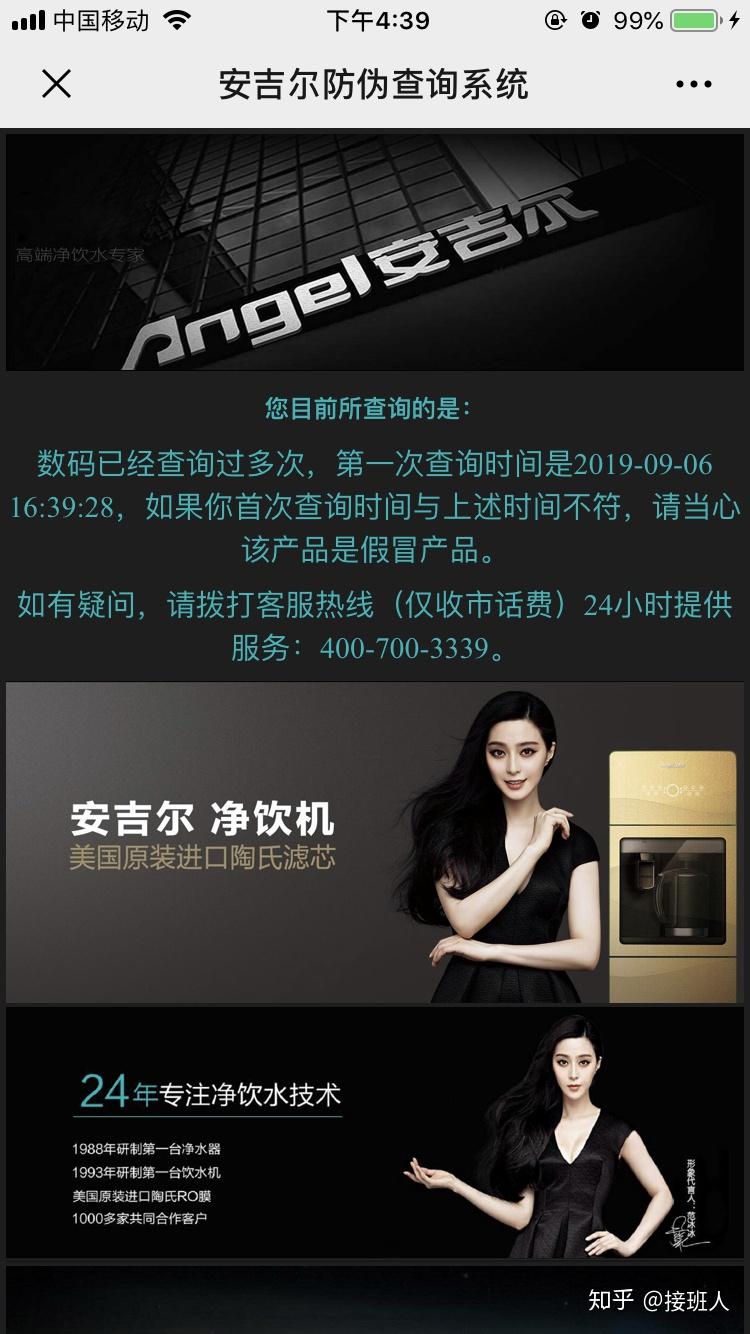Close the anti-counterfeit query page
The width and height of the screenshot is (750, 1334).
pyautogui.click(x=57, y=85)
